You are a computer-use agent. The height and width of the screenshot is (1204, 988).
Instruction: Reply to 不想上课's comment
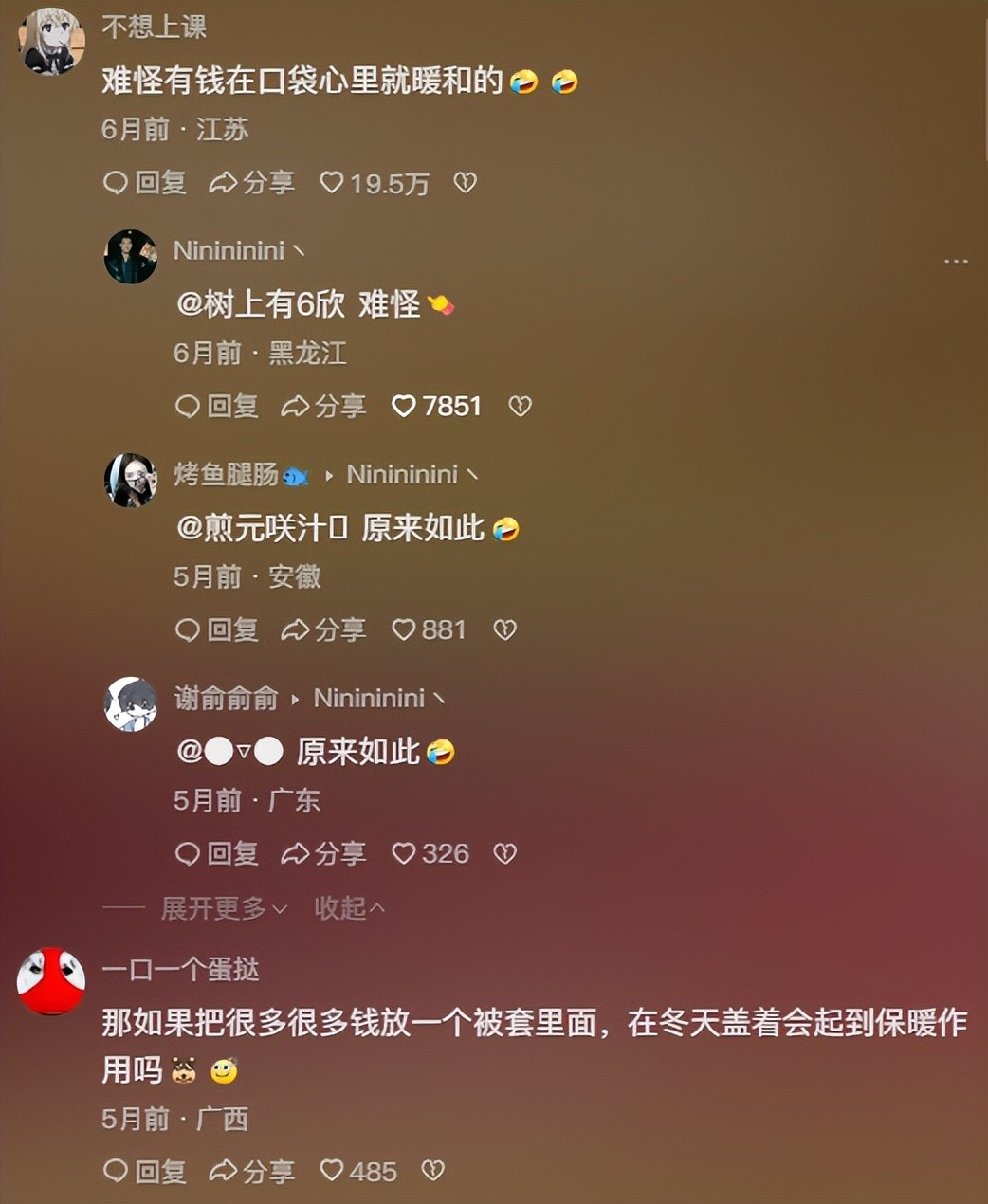[x=144, y=182]
